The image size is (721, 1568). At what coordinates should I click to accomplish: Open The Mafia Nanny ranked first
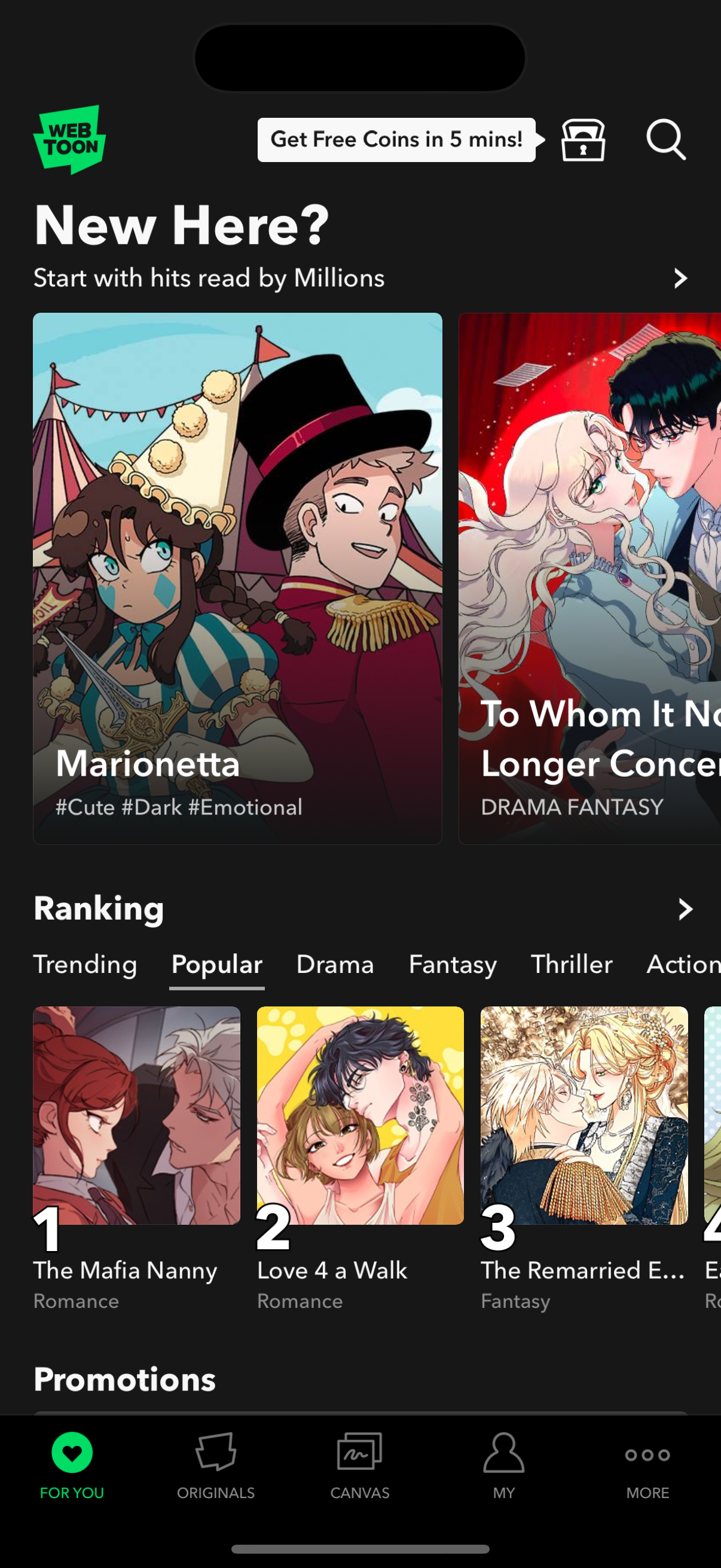pos(137,1120)
